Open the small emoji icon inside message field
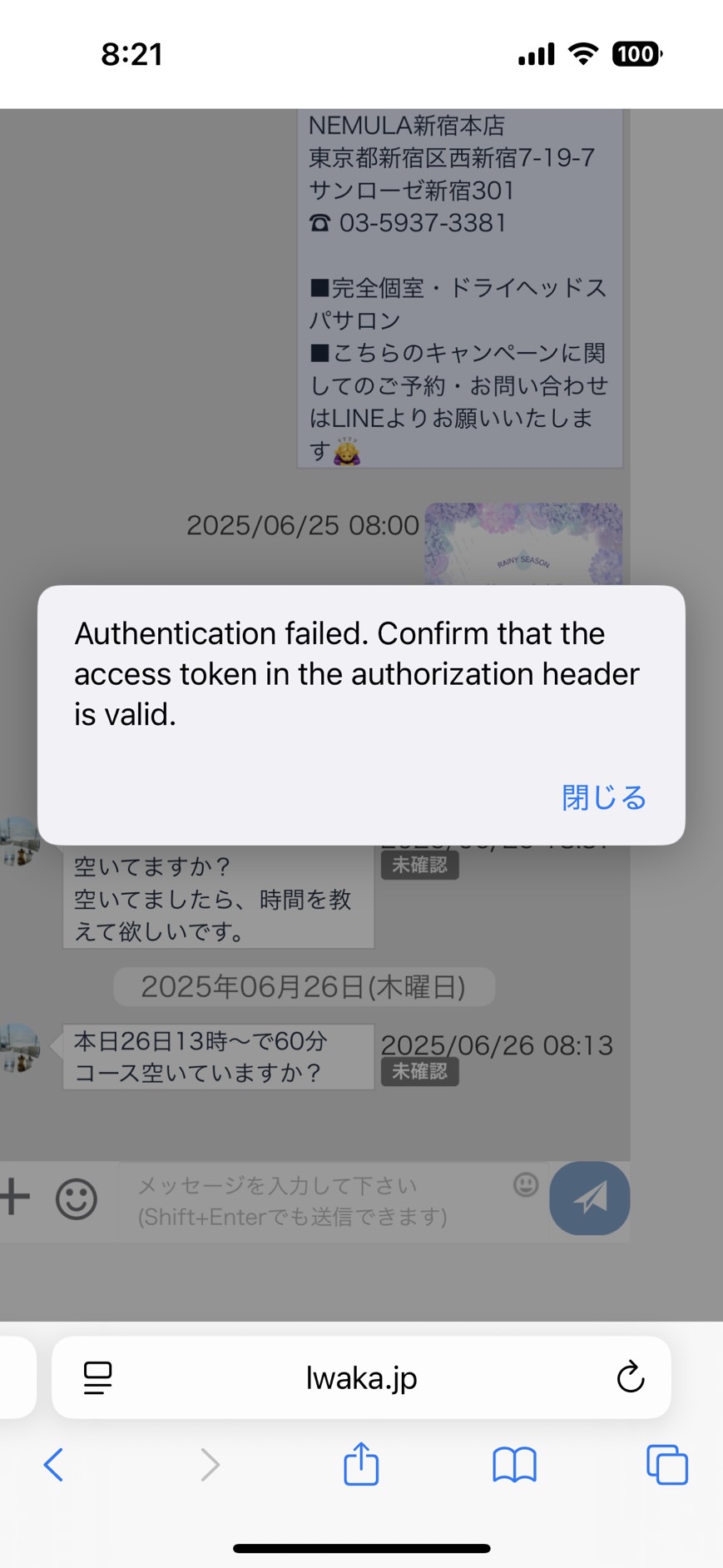Screen dimensions: 723x1568 click(x=526, y=1184)
